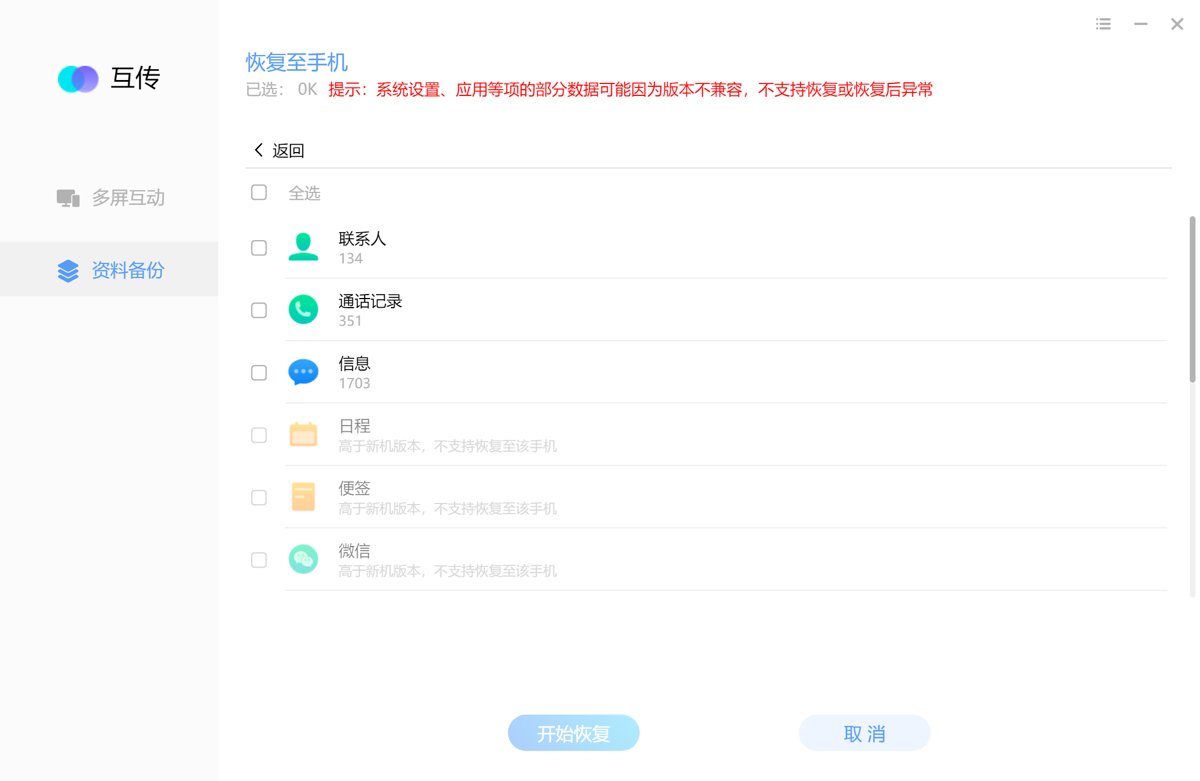Switch to 多屏互动 in the sidebar
The height and width of the screenshot is (781, 1200).
click(x=110, y=198)
